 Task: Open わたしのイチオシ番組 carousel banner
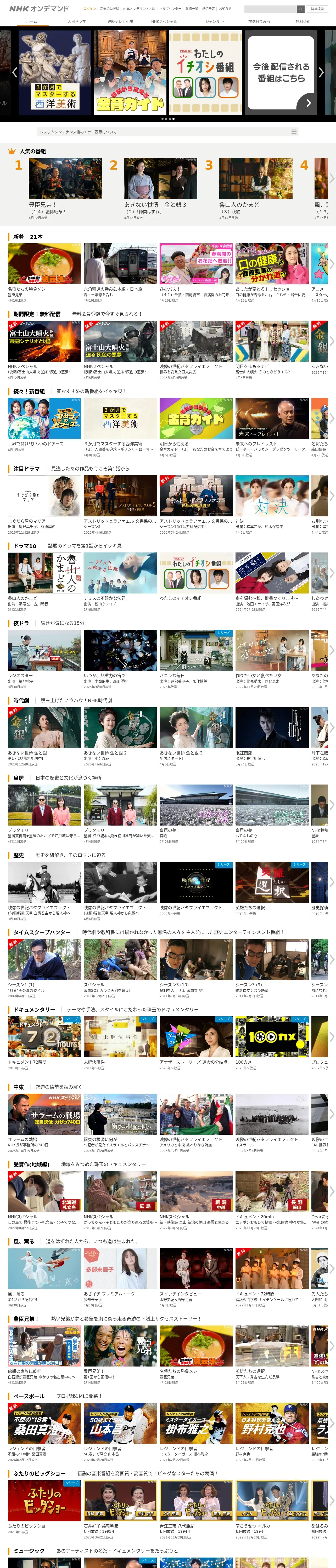coord(205,72)
